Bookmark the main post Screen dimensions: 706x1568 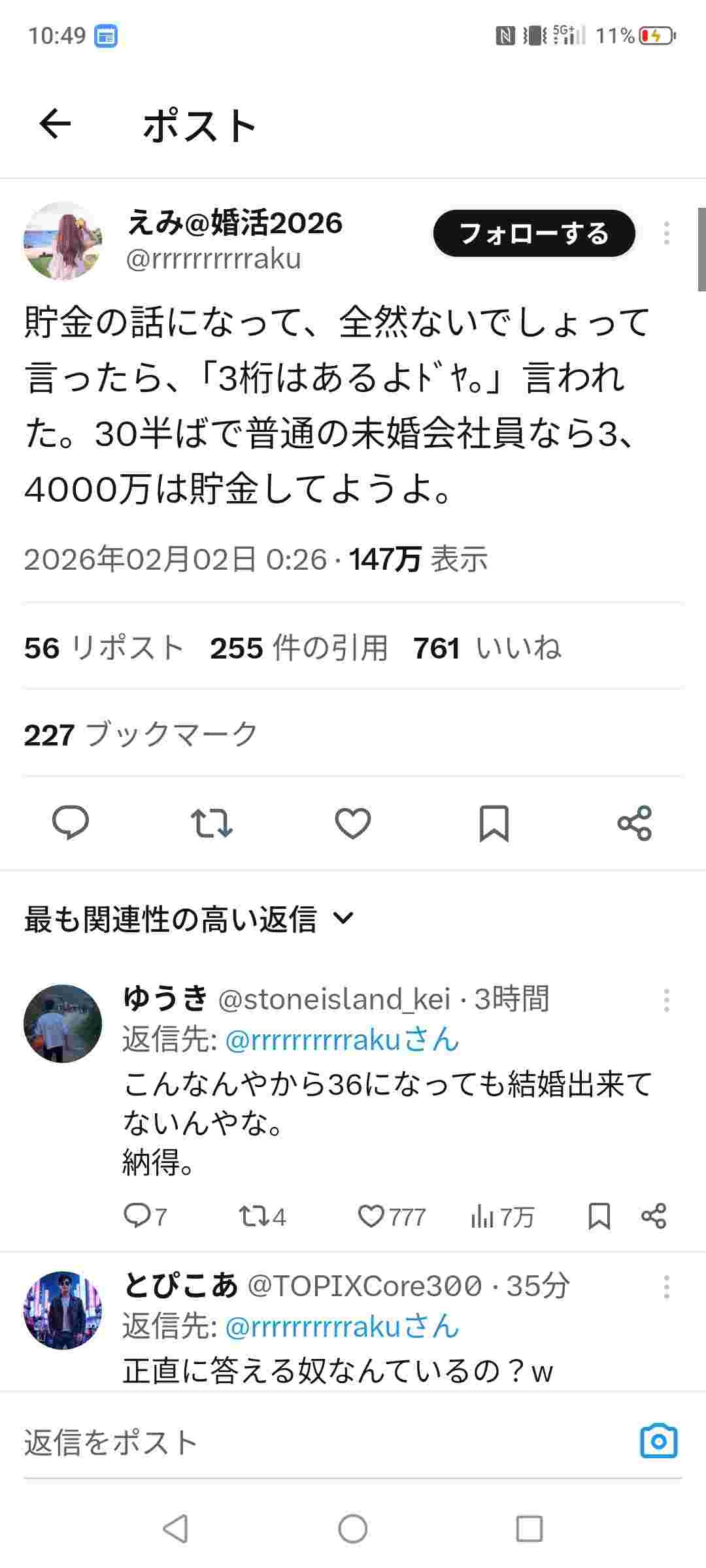pos(494,823)
